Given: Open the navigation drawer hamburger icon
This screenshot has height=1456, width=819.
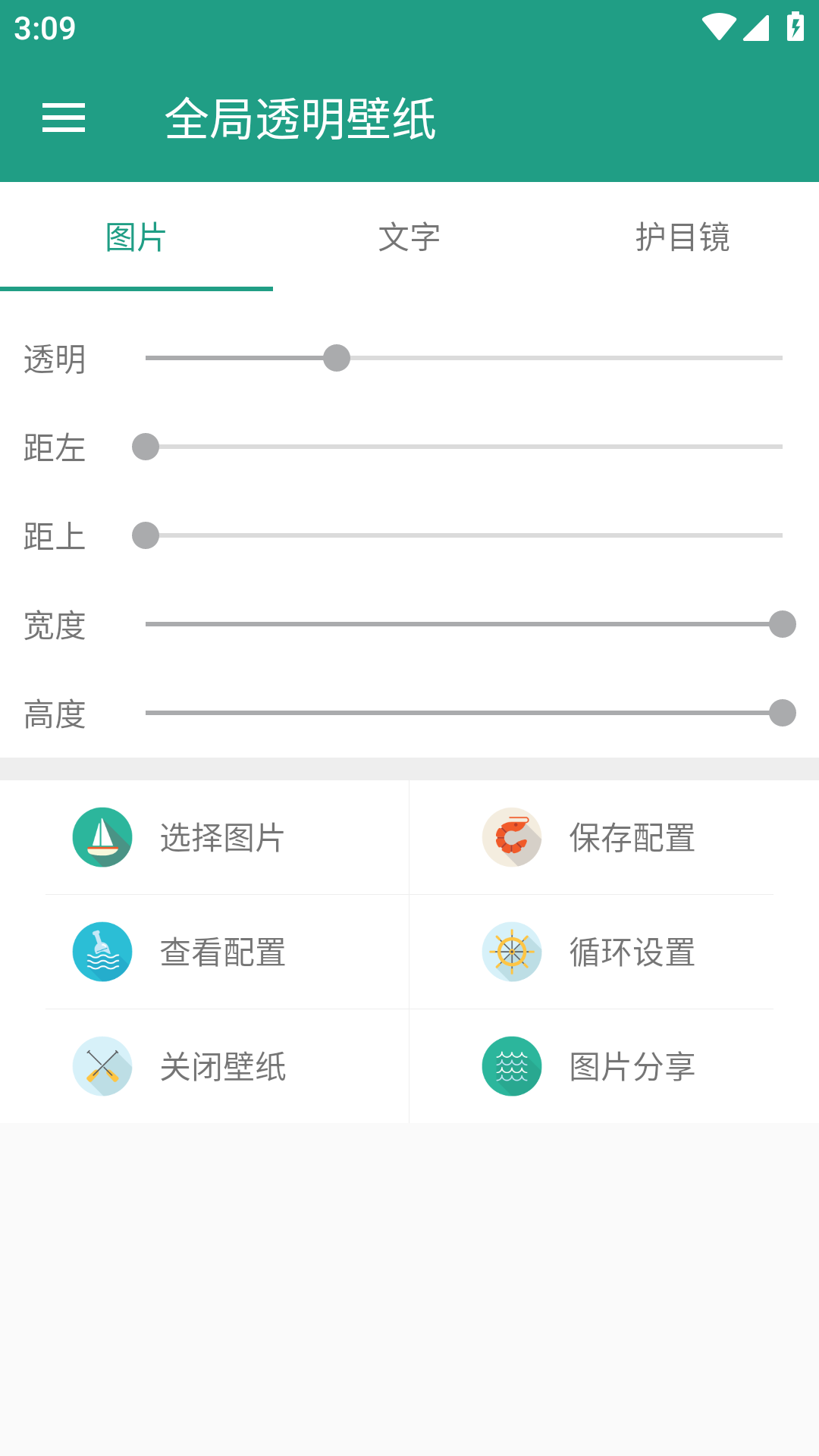Looking at the screenshot, I should [x=64, y=118].
